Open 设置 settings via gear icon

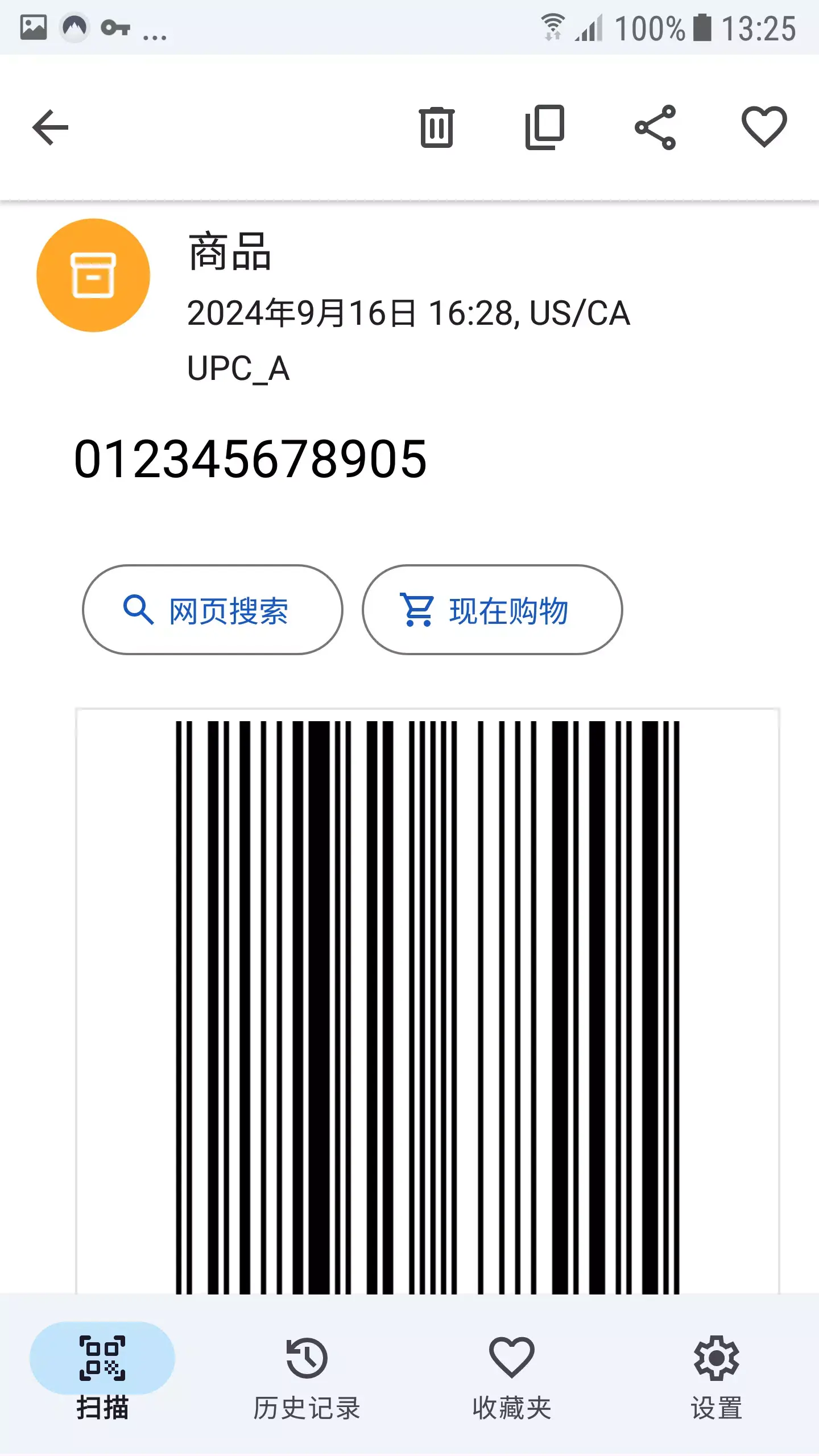pyautogui.click(x=717, y=1359)
